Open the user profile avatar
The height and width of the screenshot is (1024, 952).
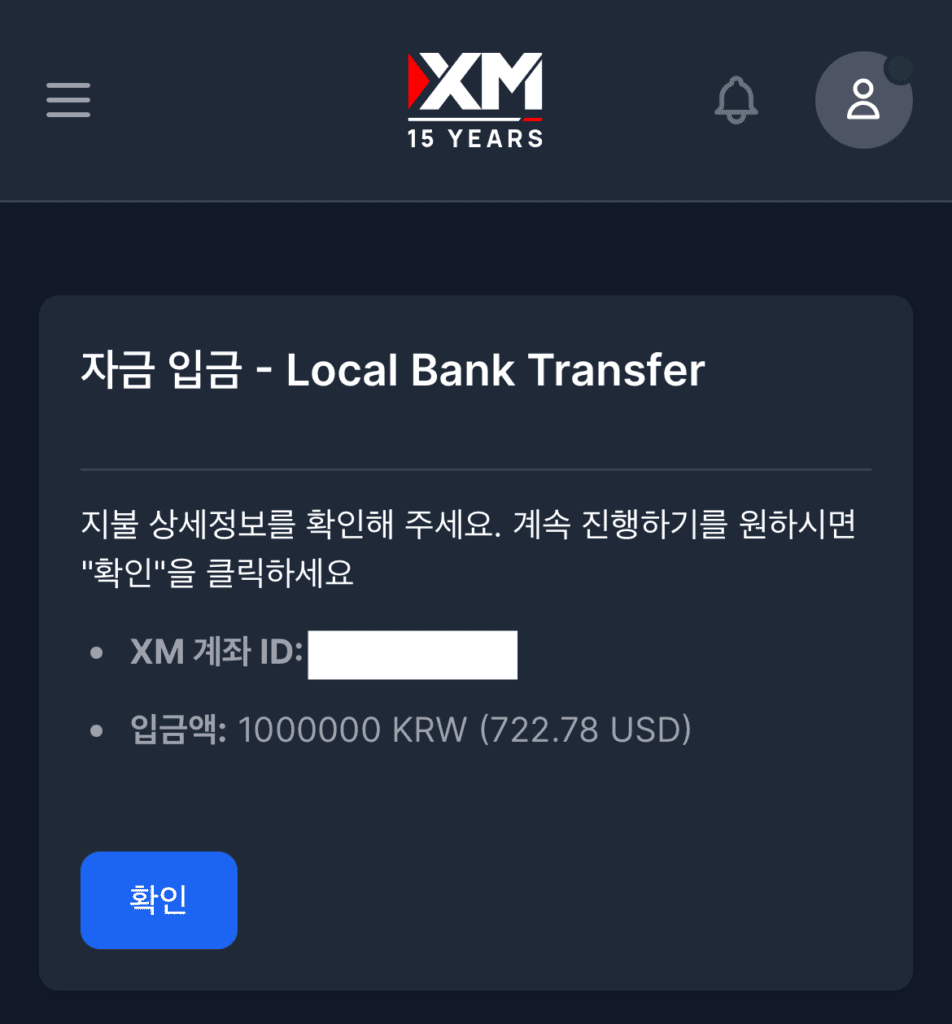point(863,100)
